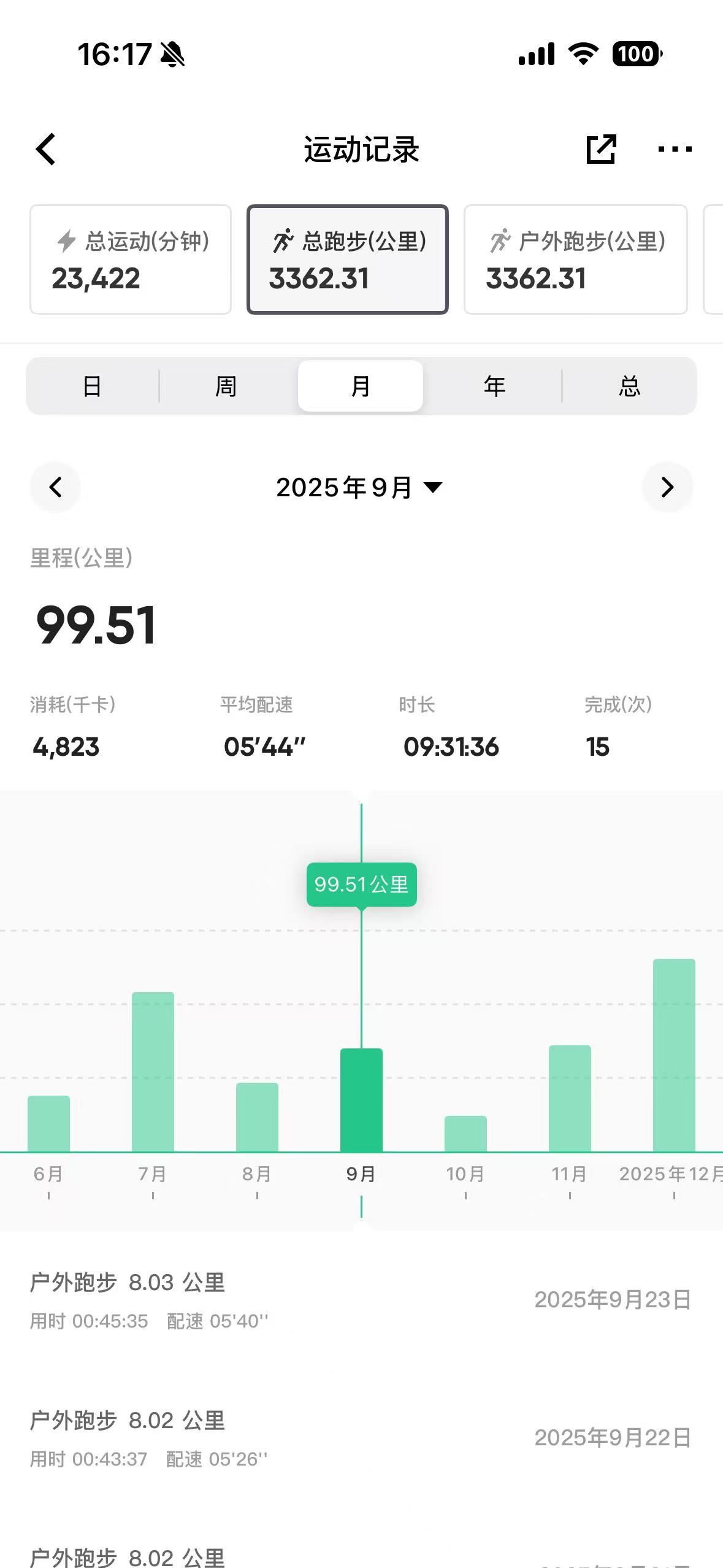The width and height of the screenshot is (723, 1568).
Task: Select the 总跑步(公里) card
Action: pyautogui.click(x=347, y=259)
